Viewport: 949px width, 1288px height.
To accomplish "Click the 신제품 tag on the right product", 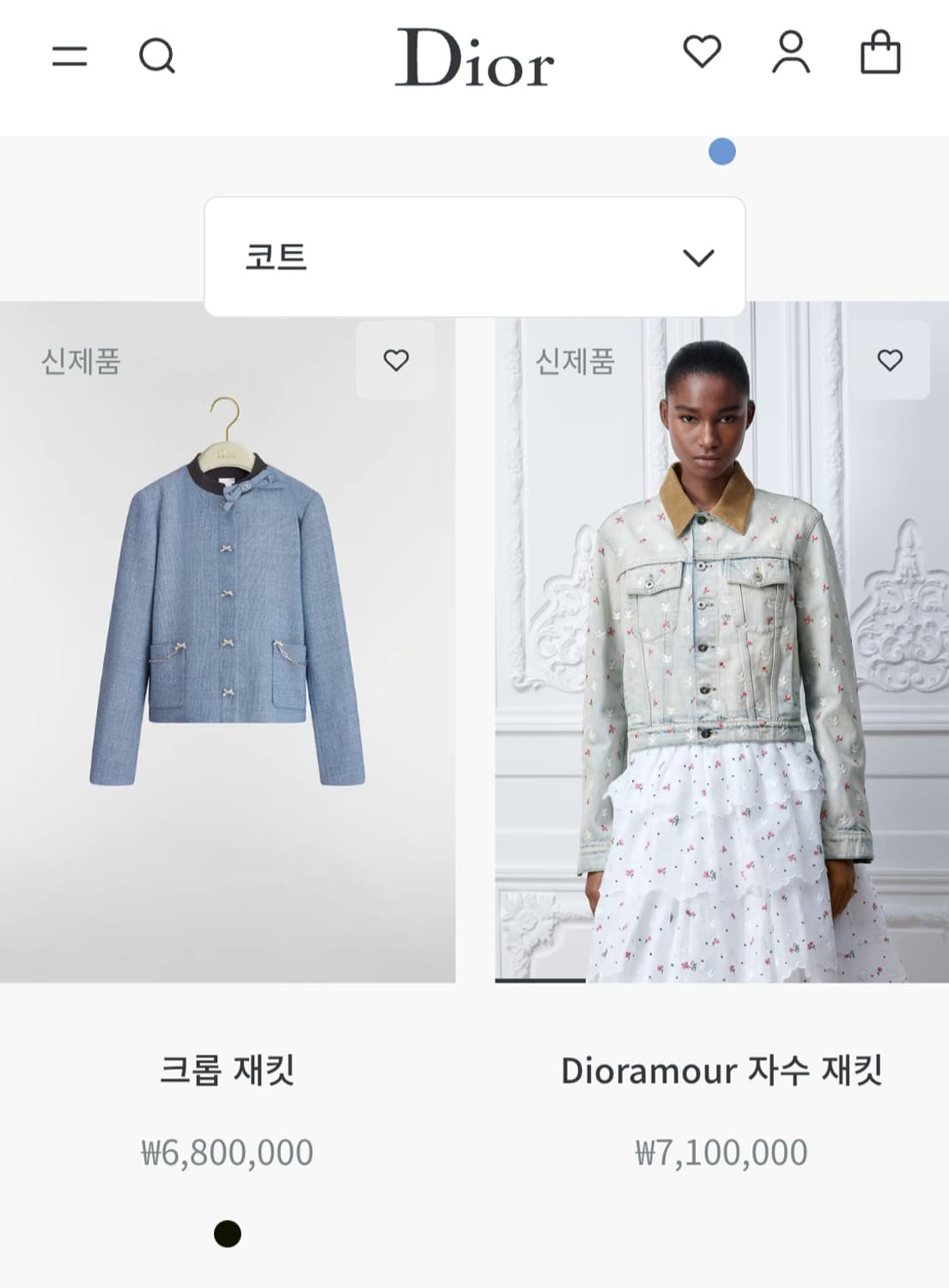I will coord(575,361).
